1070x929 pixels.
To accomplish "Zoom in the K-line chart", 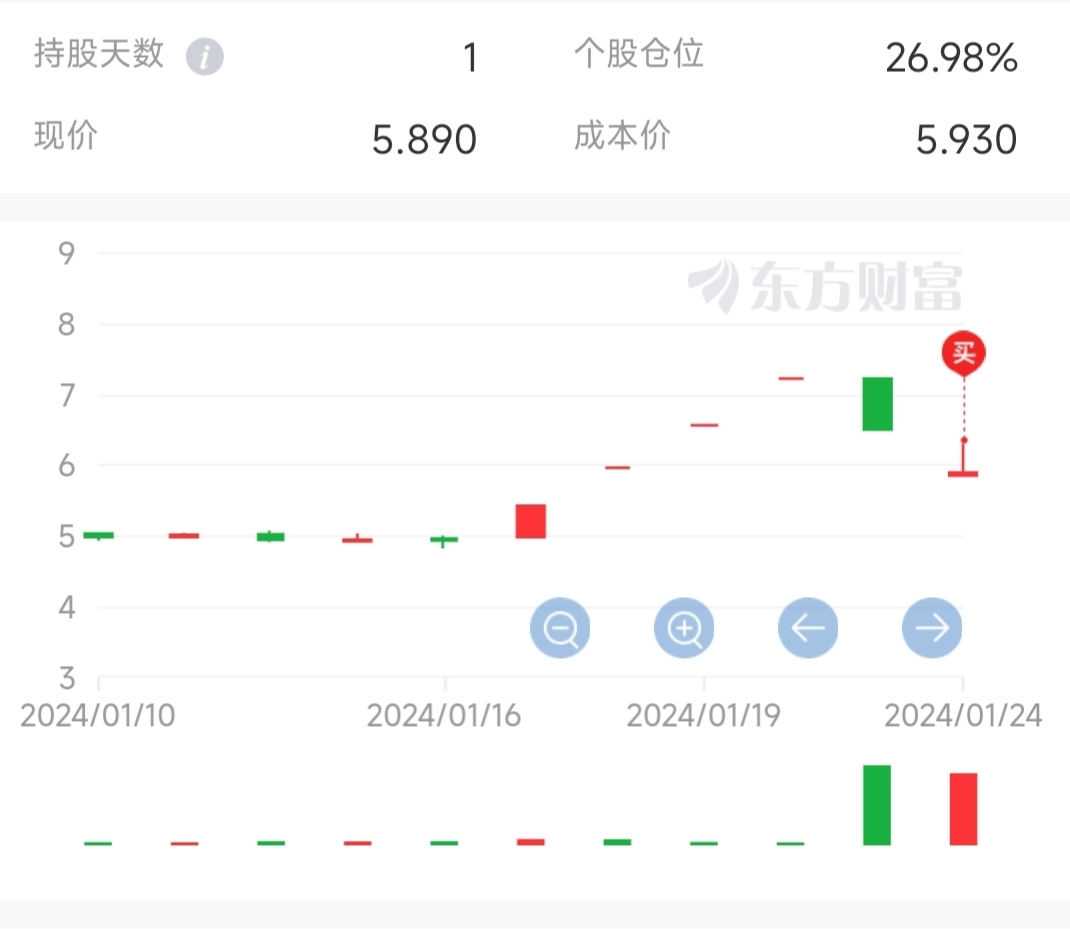I will (x=684, y=628).
